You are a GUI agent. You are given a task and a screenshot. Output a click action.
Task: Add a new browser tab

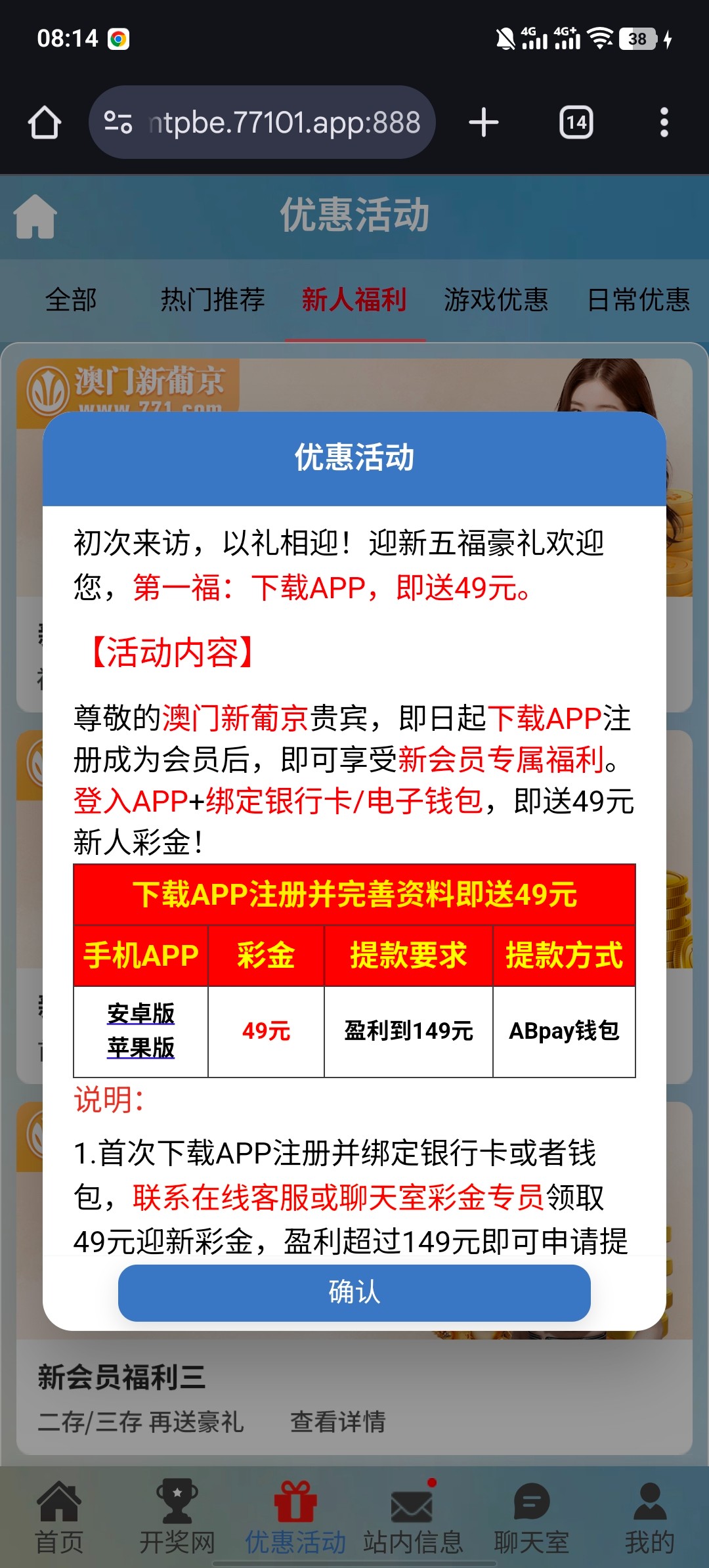pyautogui.click(x=484, y=123)
